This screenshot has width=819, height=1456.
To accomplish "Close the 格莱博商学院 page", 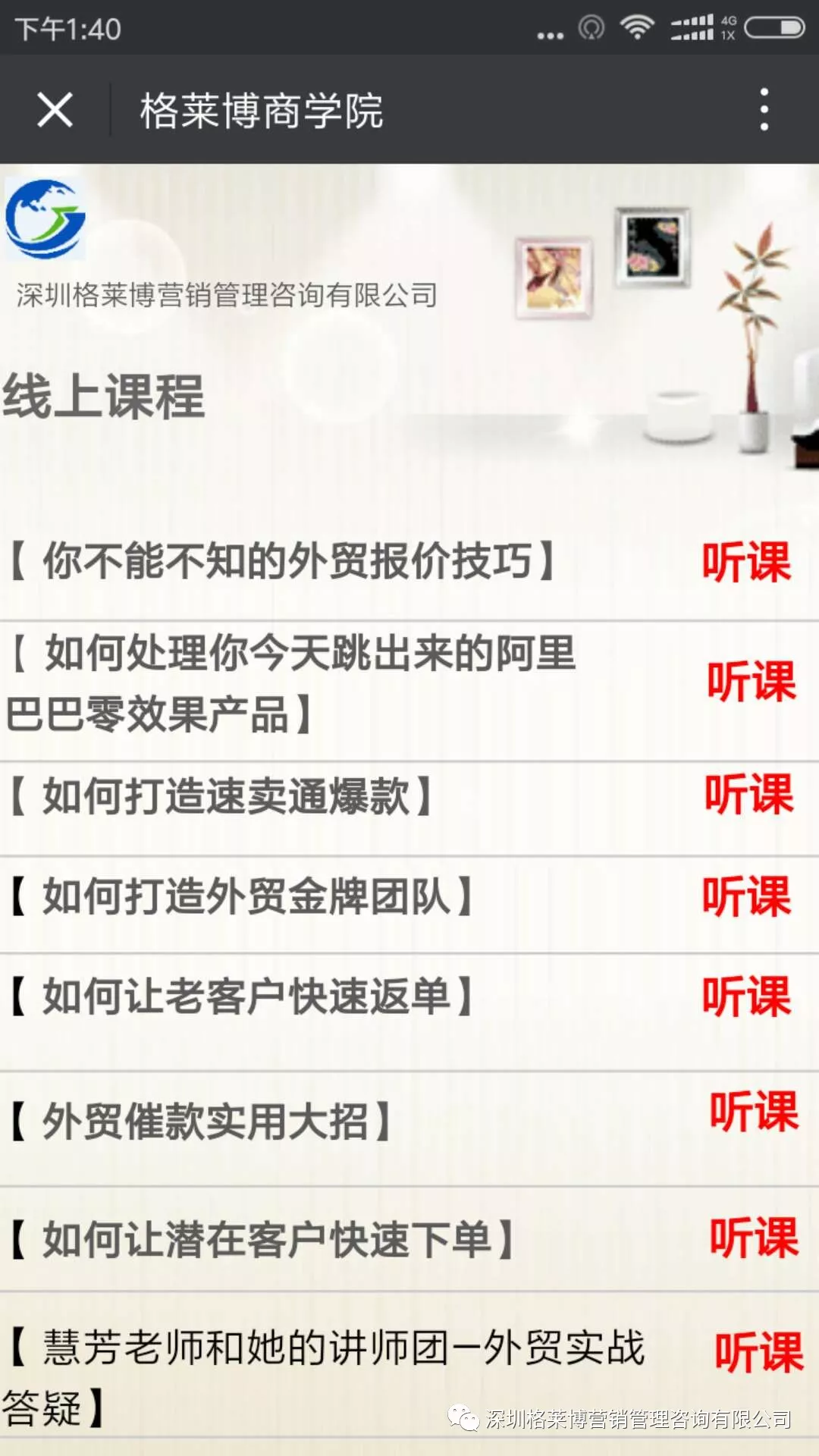I will [55, 110].
